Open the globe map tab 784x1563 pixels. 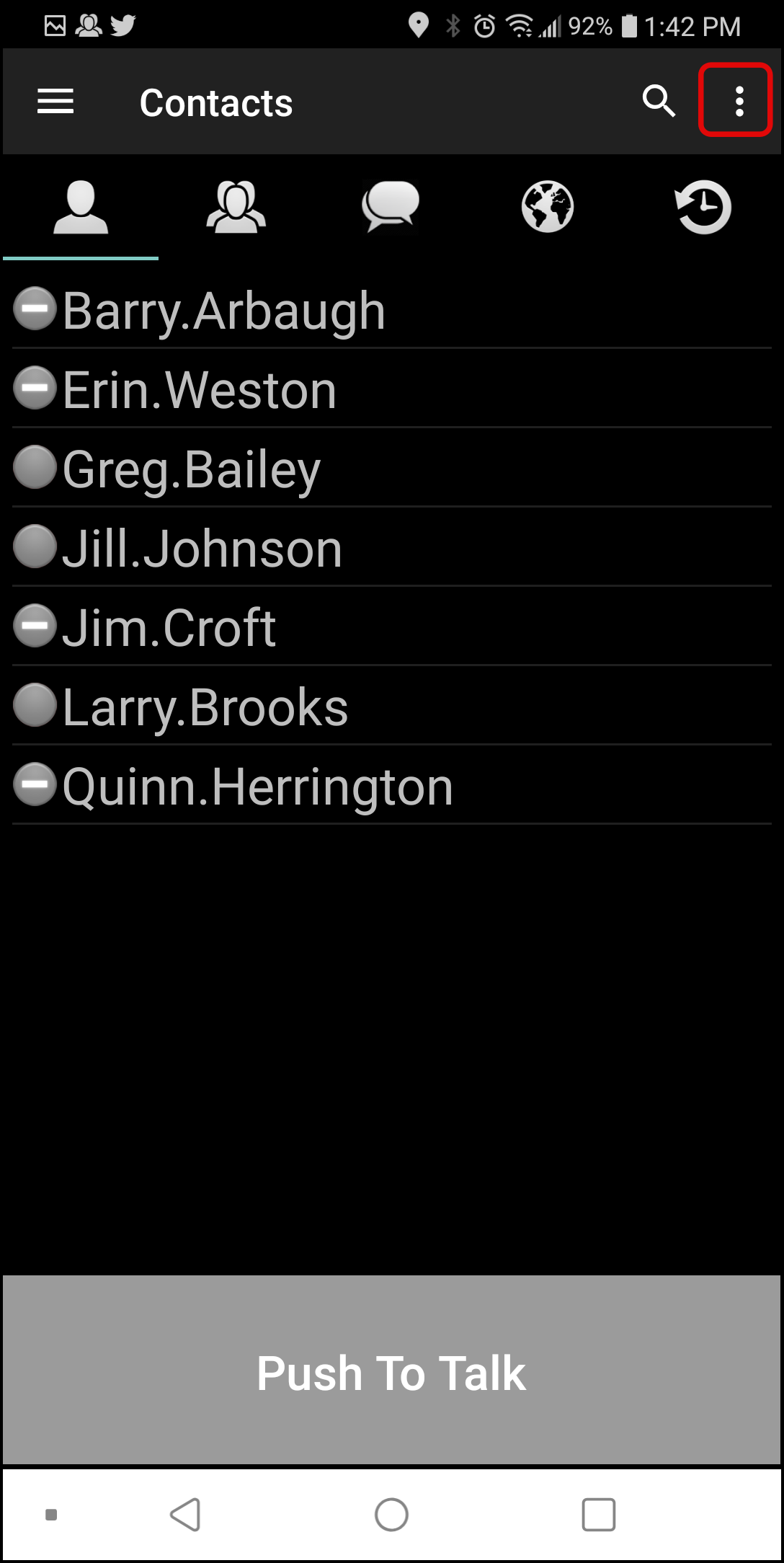click(548, 208)
